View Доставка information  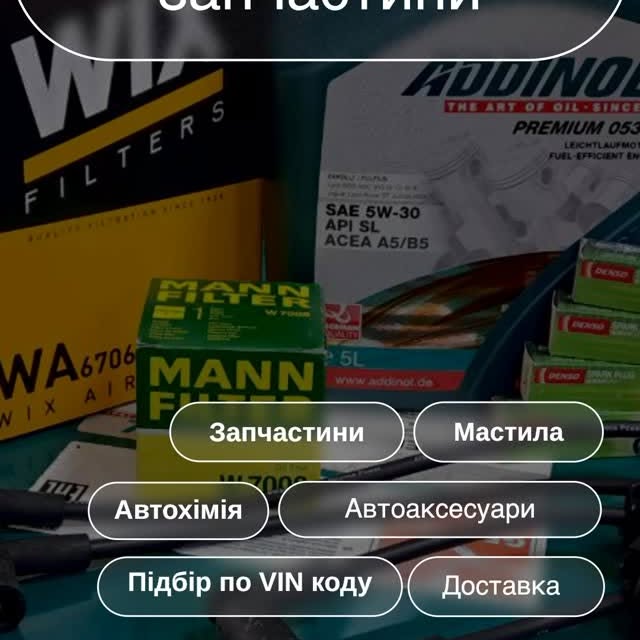click(x=506, y=586)
